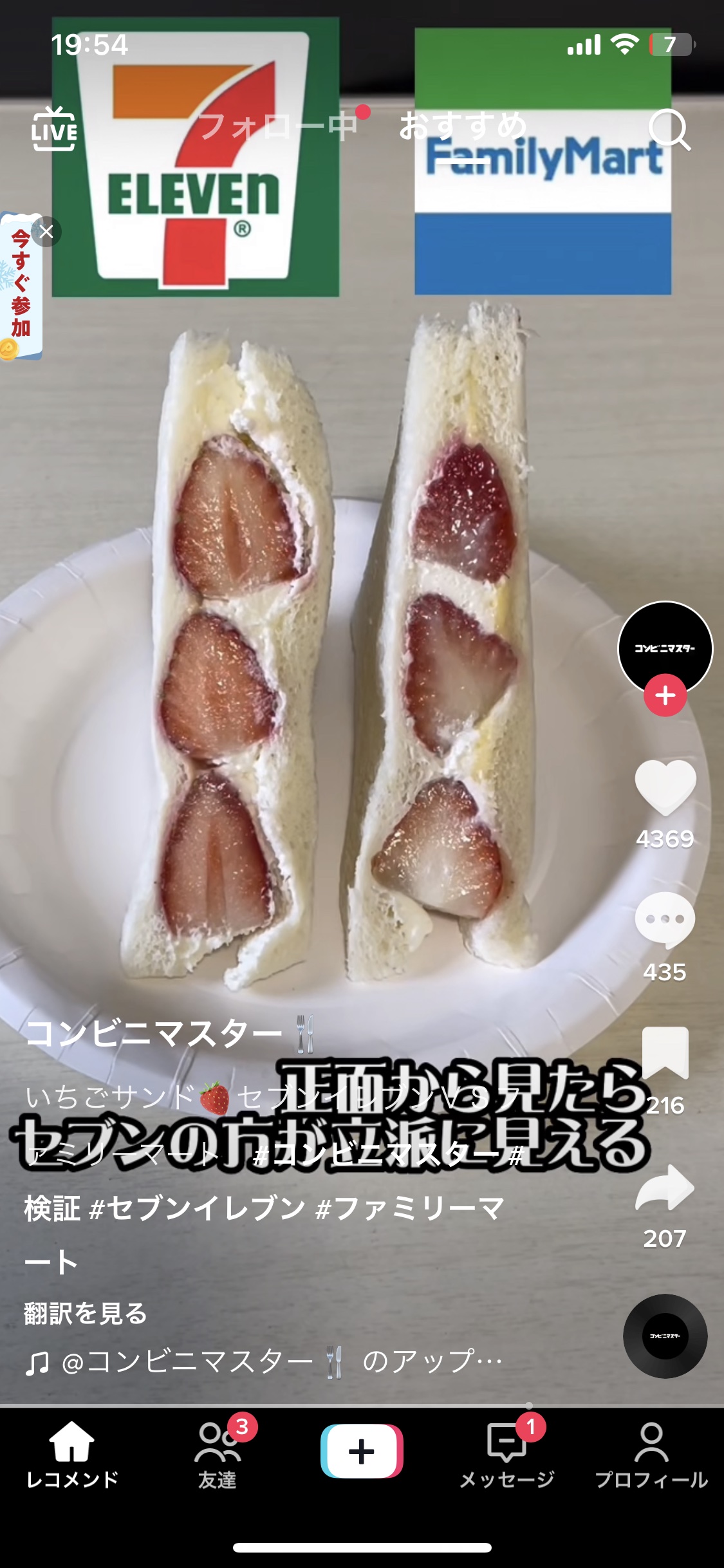This screenshot has height=1568, width=724.
Task: Follow the creator with the plus badge
Action: coord(665,696)
